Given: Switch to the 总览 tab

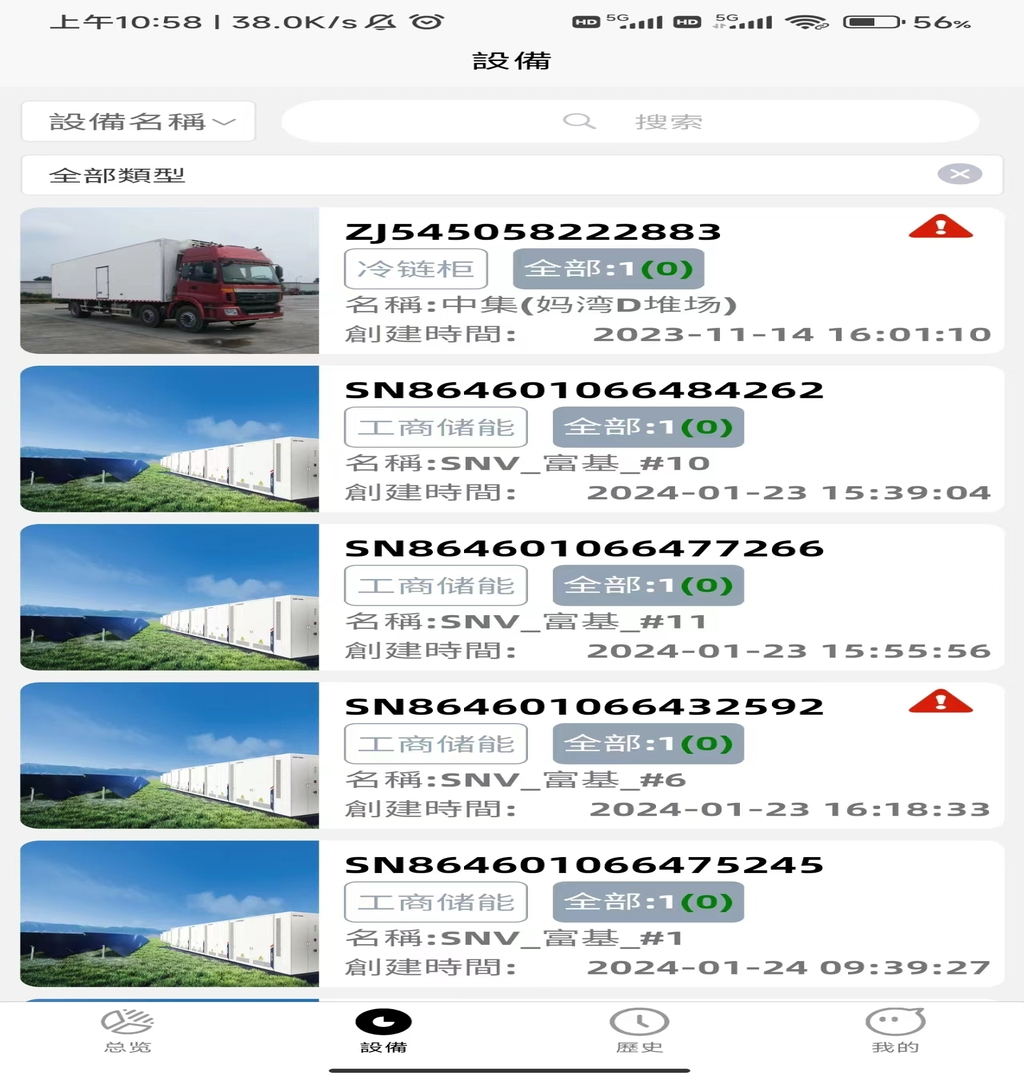Looking at the screenshot, I should [x=128, y=1031].
